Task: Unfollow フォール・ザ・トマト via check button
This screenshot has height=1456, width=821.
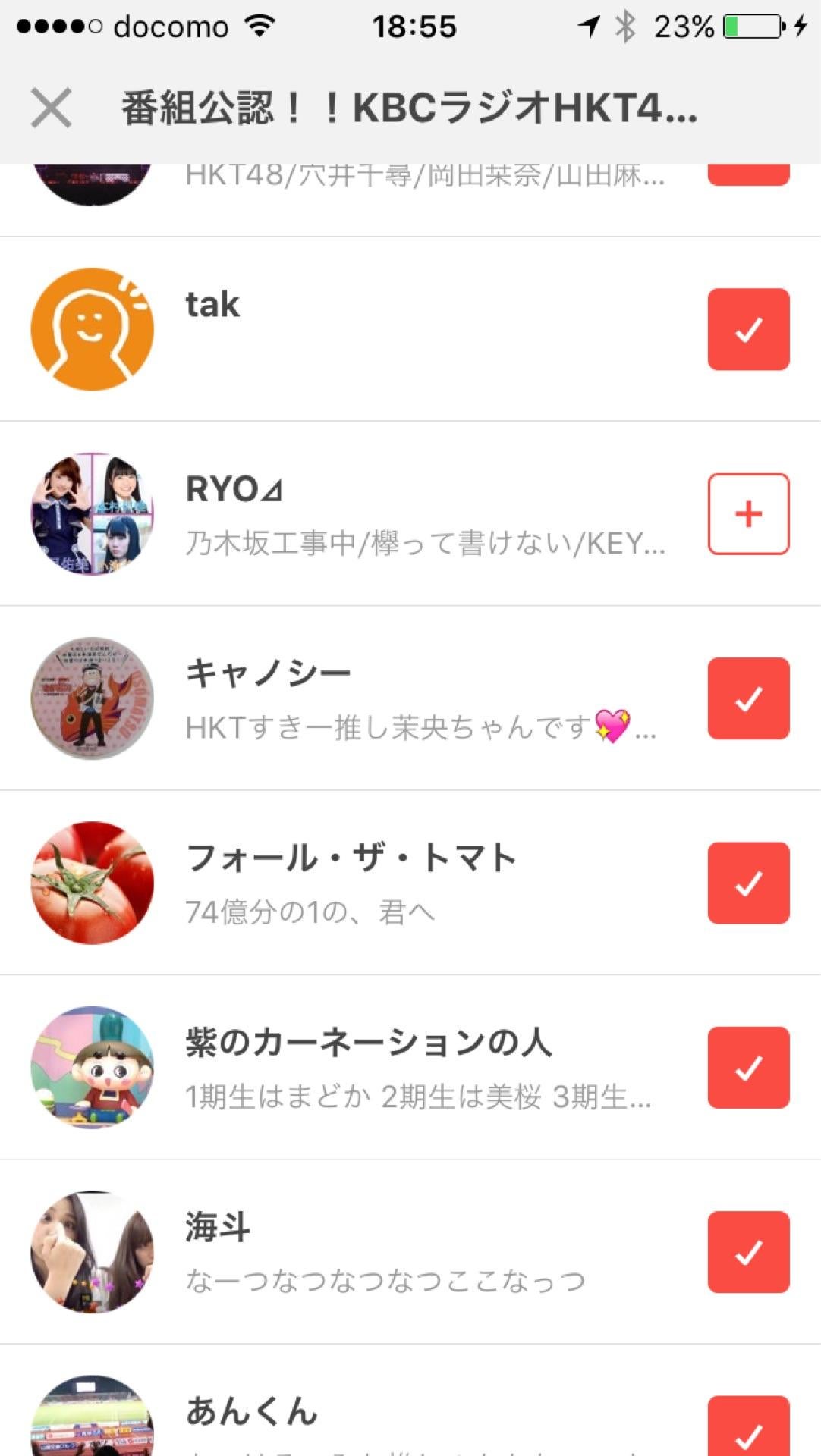Action: (748, 883)
